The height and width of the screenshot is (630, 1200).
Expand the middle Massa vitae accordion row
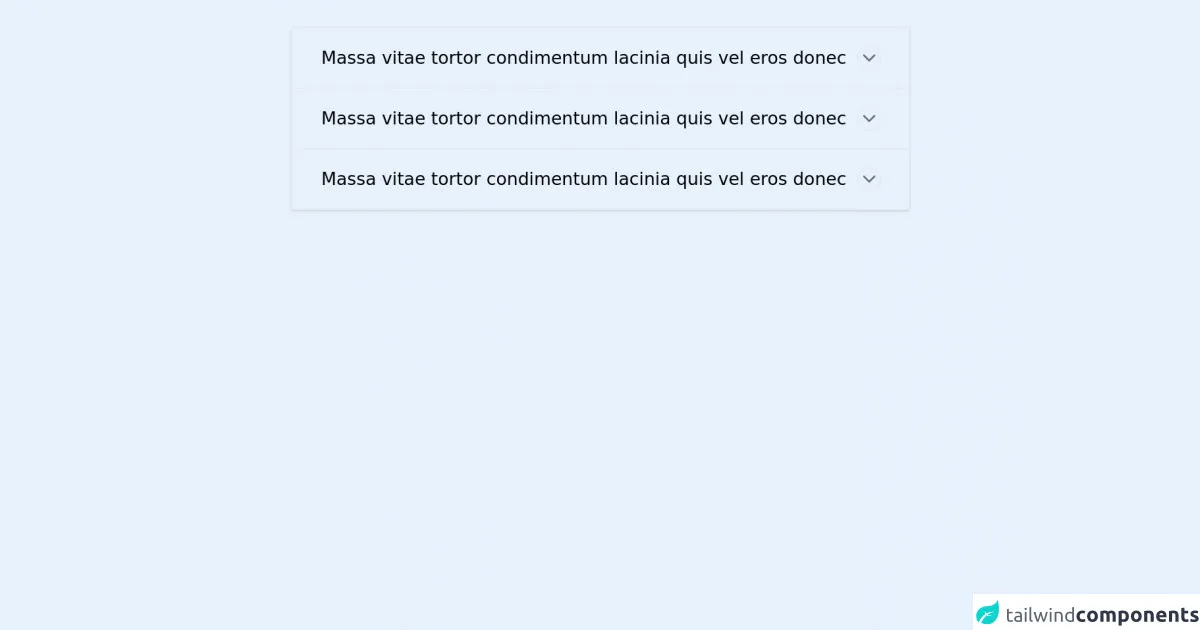tap(600, 119)
